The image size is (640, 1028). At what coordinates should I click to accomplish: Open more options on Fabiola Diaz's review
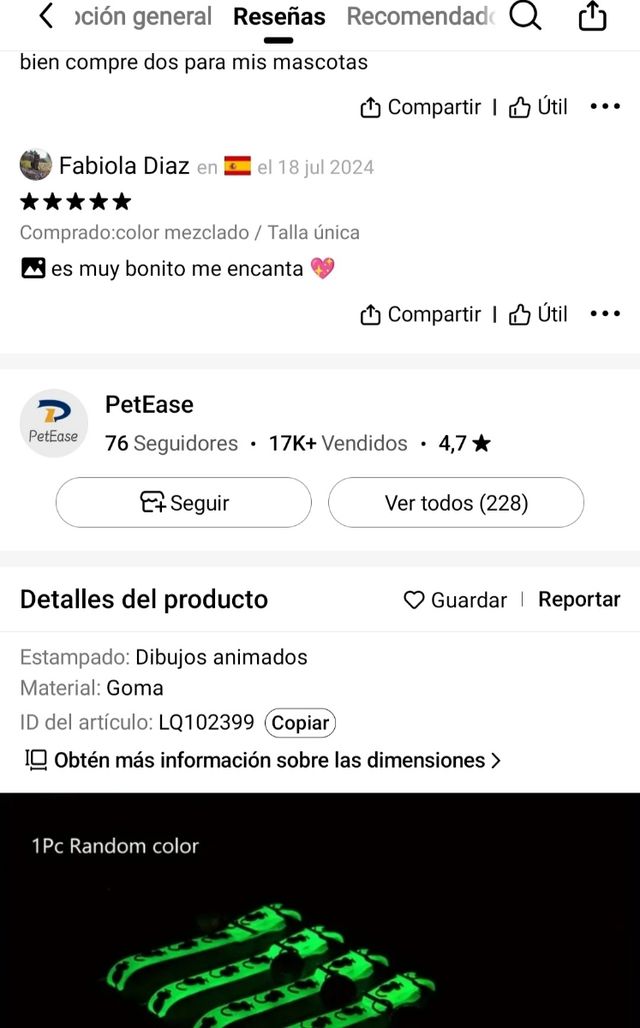(x=605, y=314)
